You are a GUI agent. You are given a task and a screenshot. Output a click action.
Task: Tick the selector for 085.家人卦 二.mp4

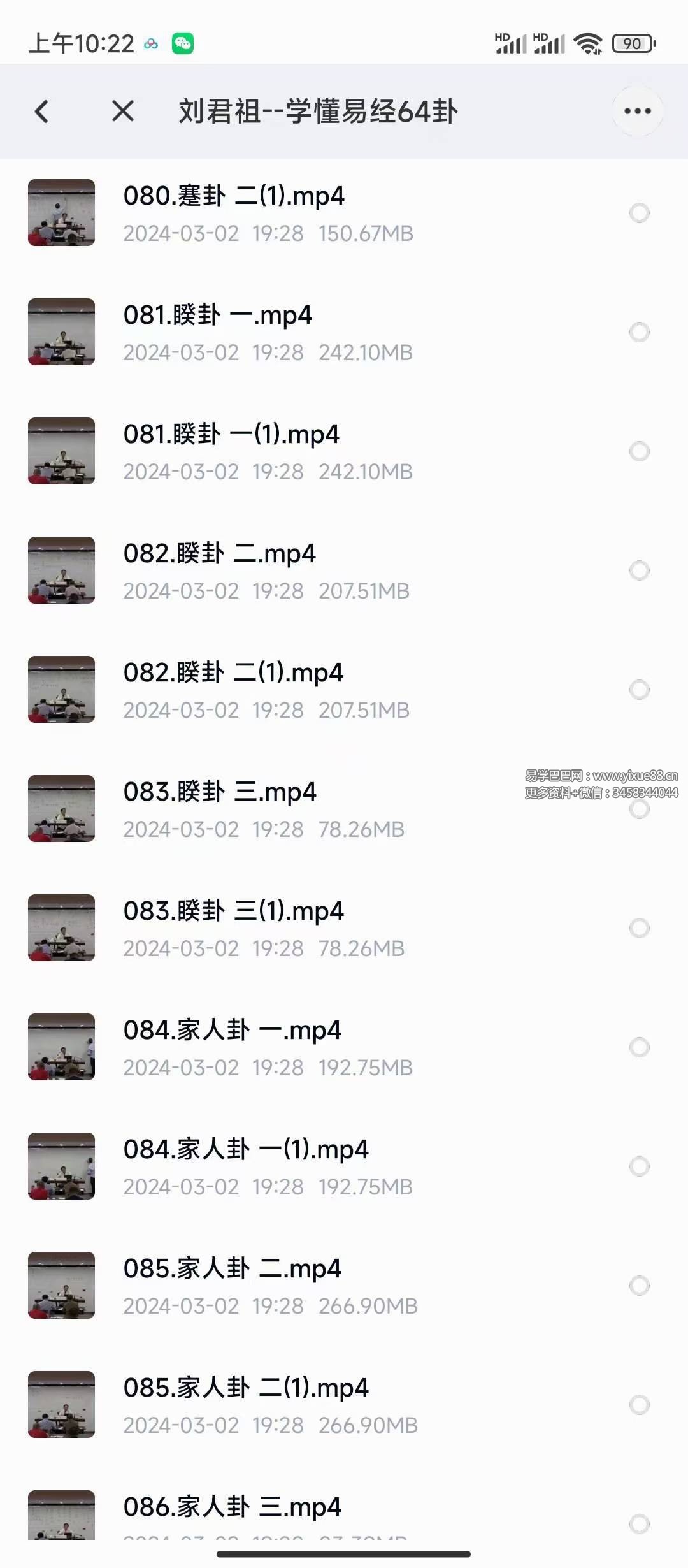640,1286
